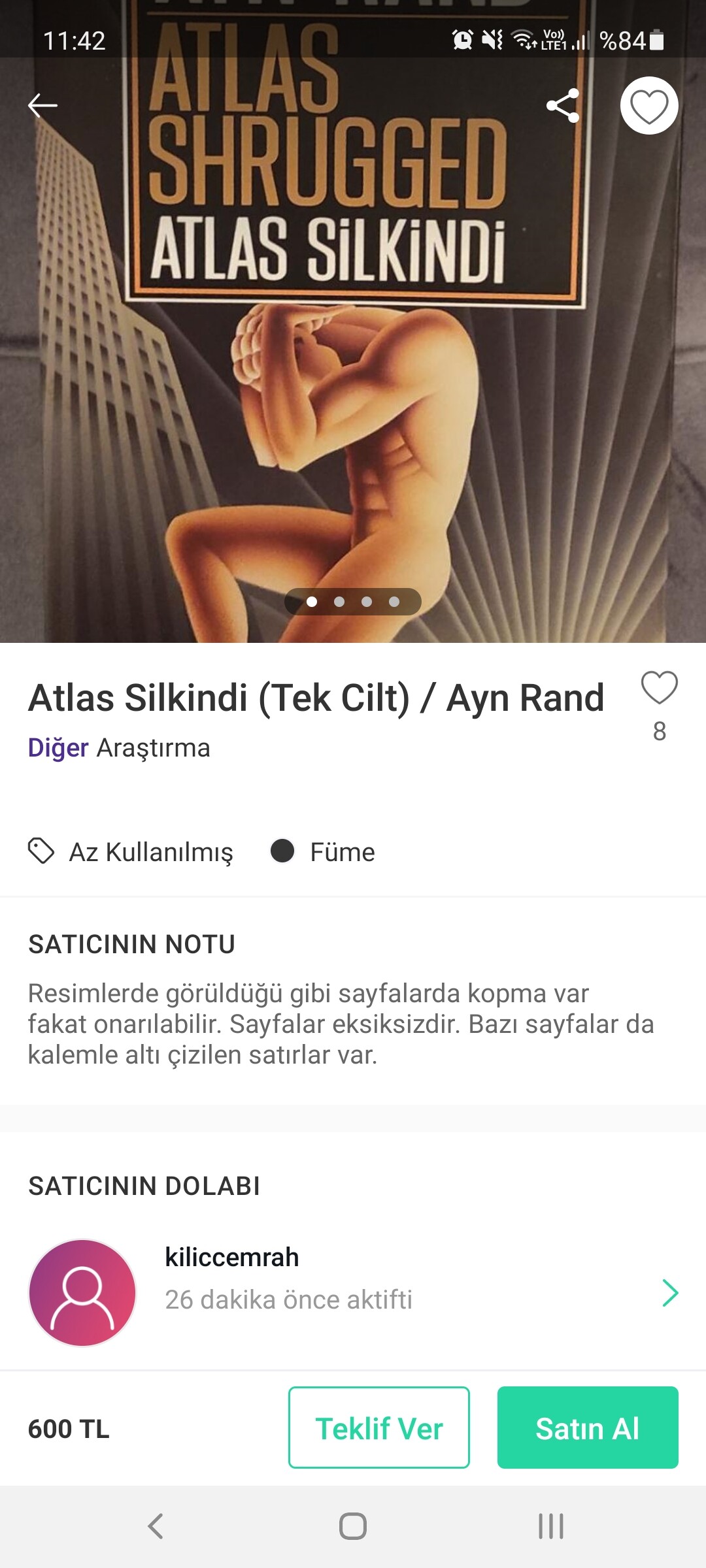Screen dimensions: 706x1568
Task: Open seller kiliccemrah's closet
Action: pyautogui.click(x=353, y=1292)
